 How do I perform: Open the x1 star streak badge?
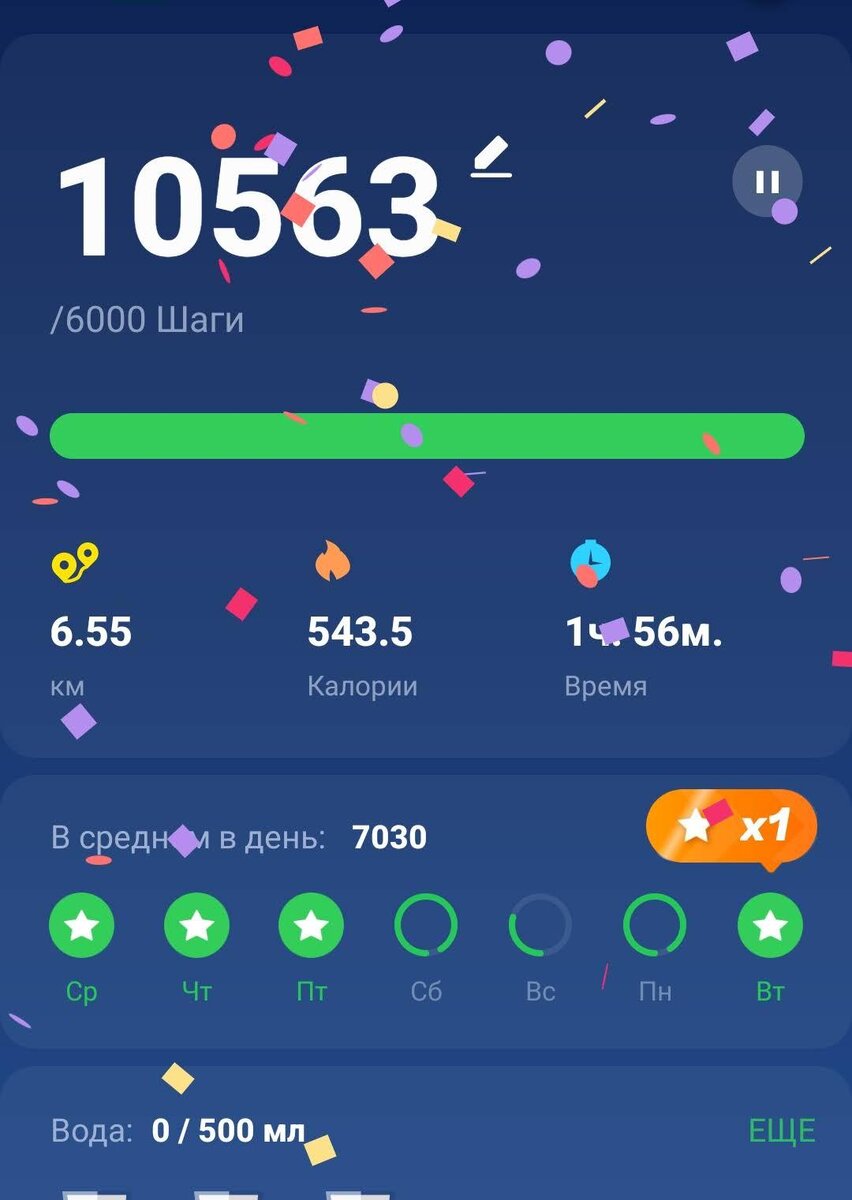coord(731,827)
